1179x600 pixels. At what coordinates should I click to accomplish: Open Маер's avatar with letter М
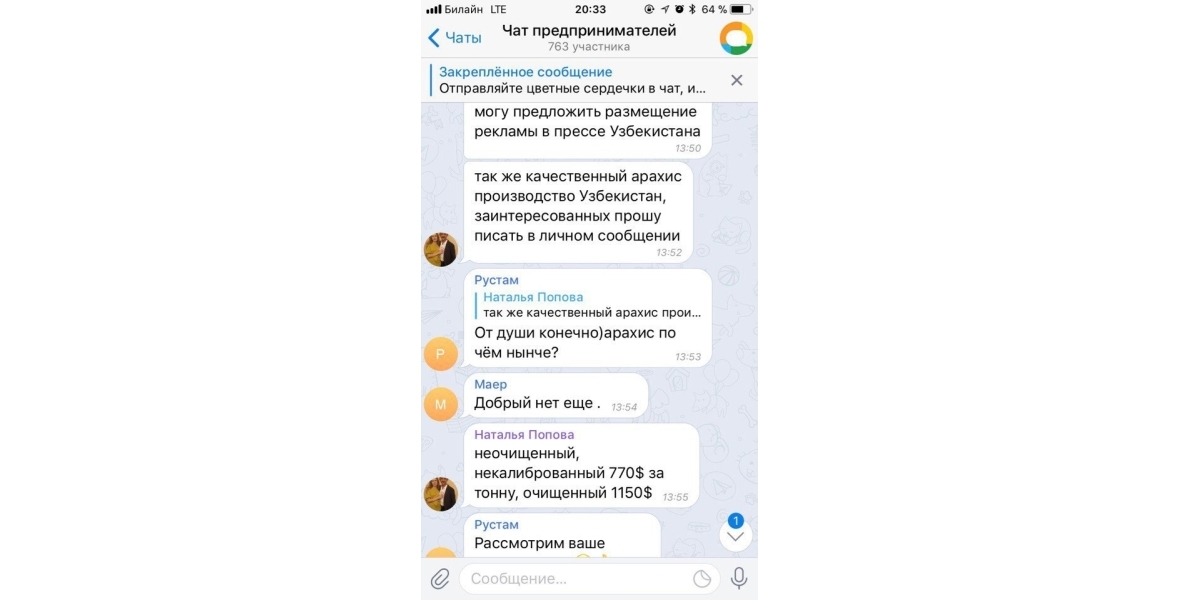tap(441, 404)
